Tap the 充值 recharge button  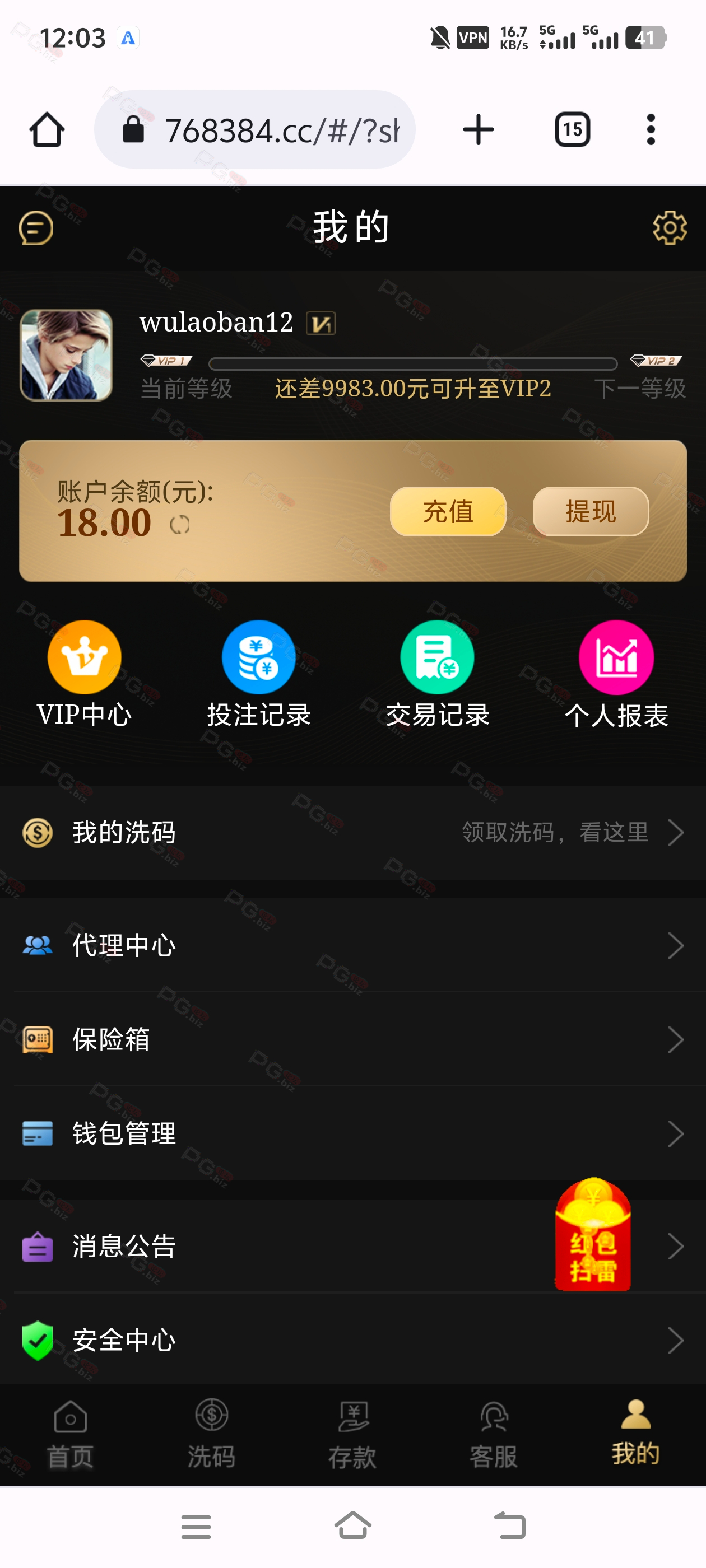448,511
